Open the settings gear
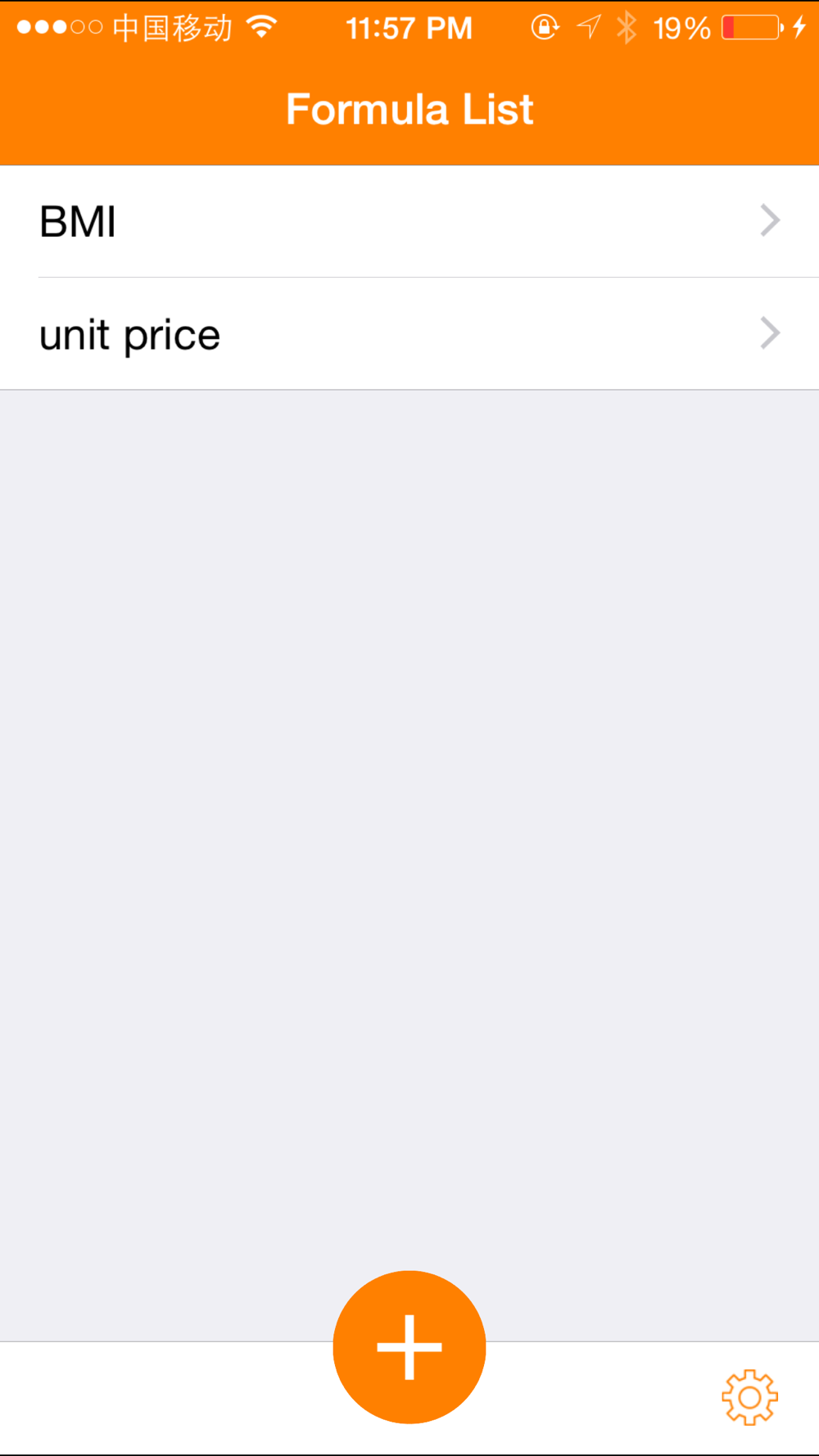This screenshot has width=819, height=1456. pos(749,1397)
